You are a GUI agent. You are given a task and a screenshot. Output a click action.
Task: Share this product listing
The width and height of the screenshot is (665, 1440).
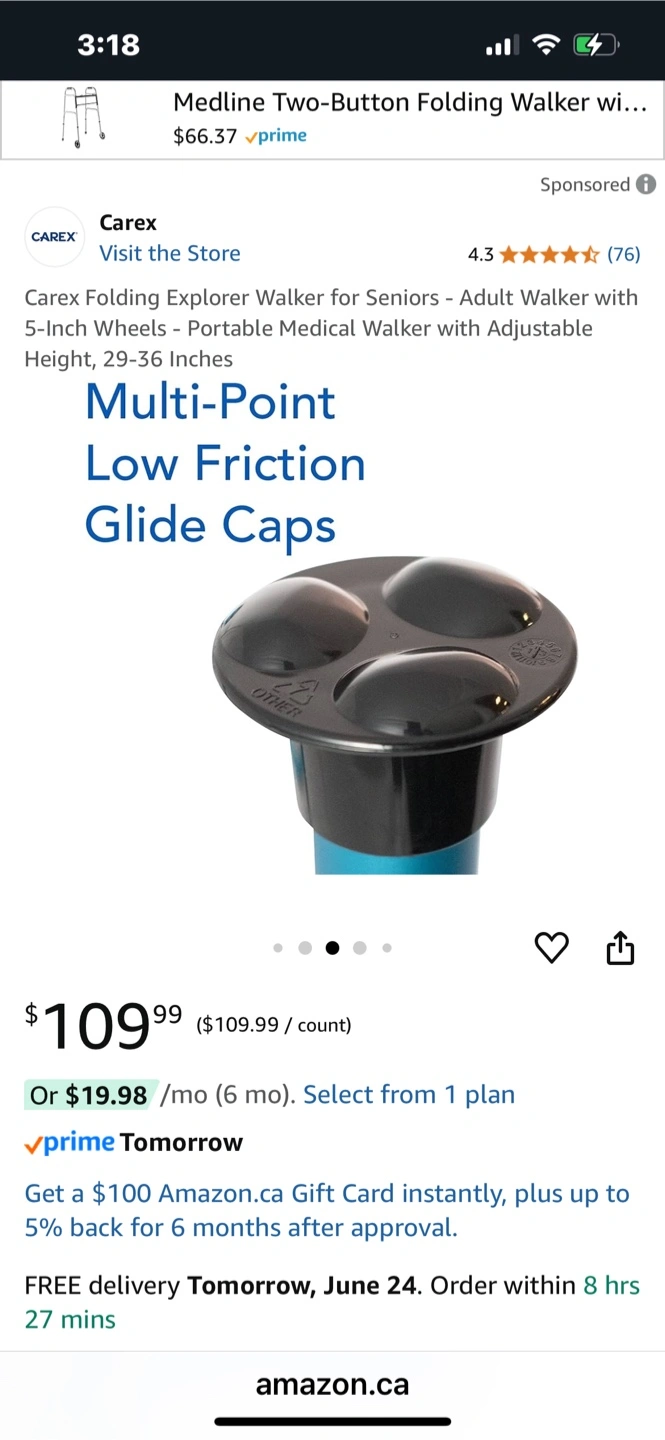(x=620, y=947)
